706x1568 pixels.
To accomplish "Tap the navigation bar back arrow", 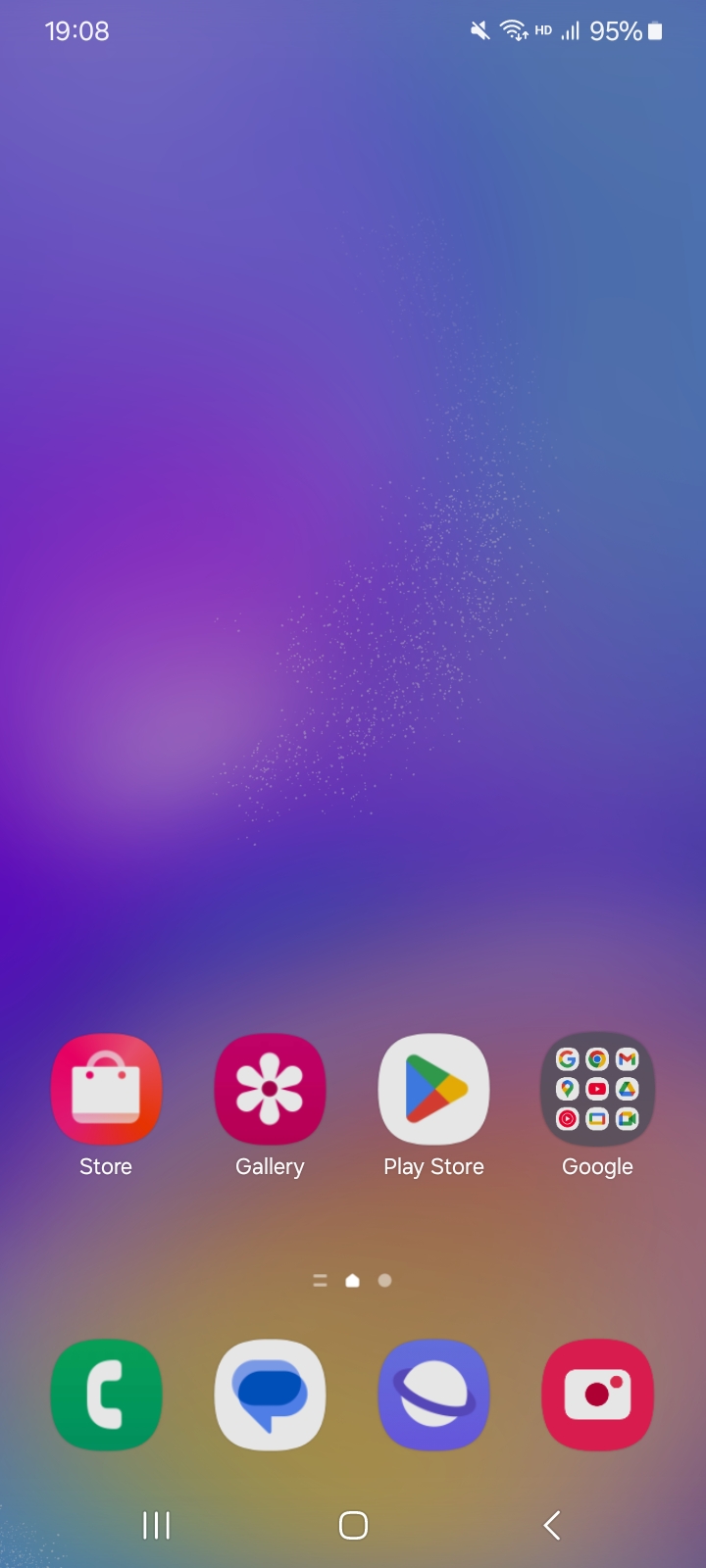I will [552, 1525].
